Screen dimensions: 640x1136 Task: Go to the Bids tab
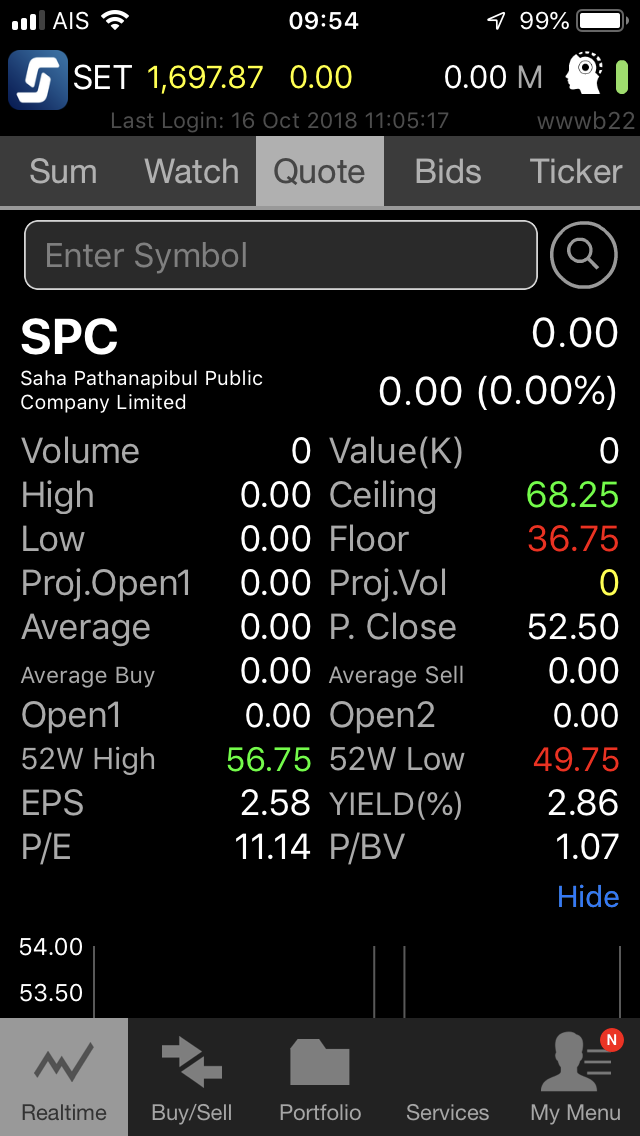(448, 172)
